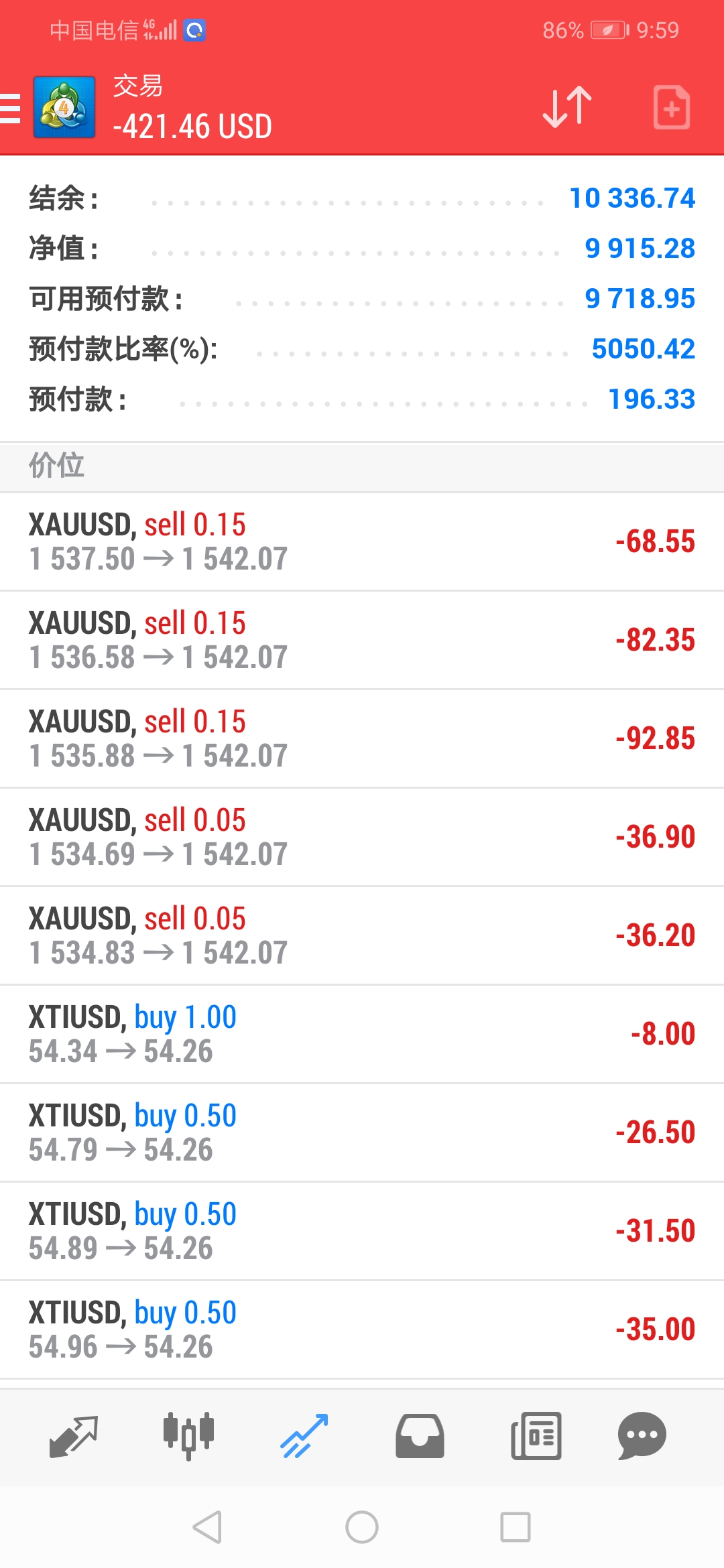This screenshot has width=724, height=1568.
Task: Open XAUUSD sell position opened at 1 537.50
Action: click(362, 541)
